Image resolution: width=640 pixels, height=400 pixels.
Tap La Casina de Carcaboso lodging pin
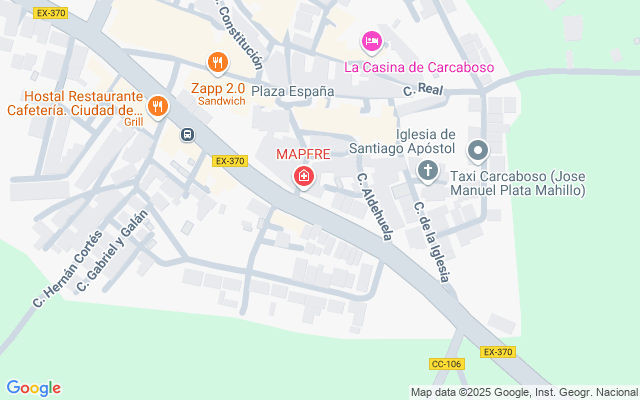[370, 41]
